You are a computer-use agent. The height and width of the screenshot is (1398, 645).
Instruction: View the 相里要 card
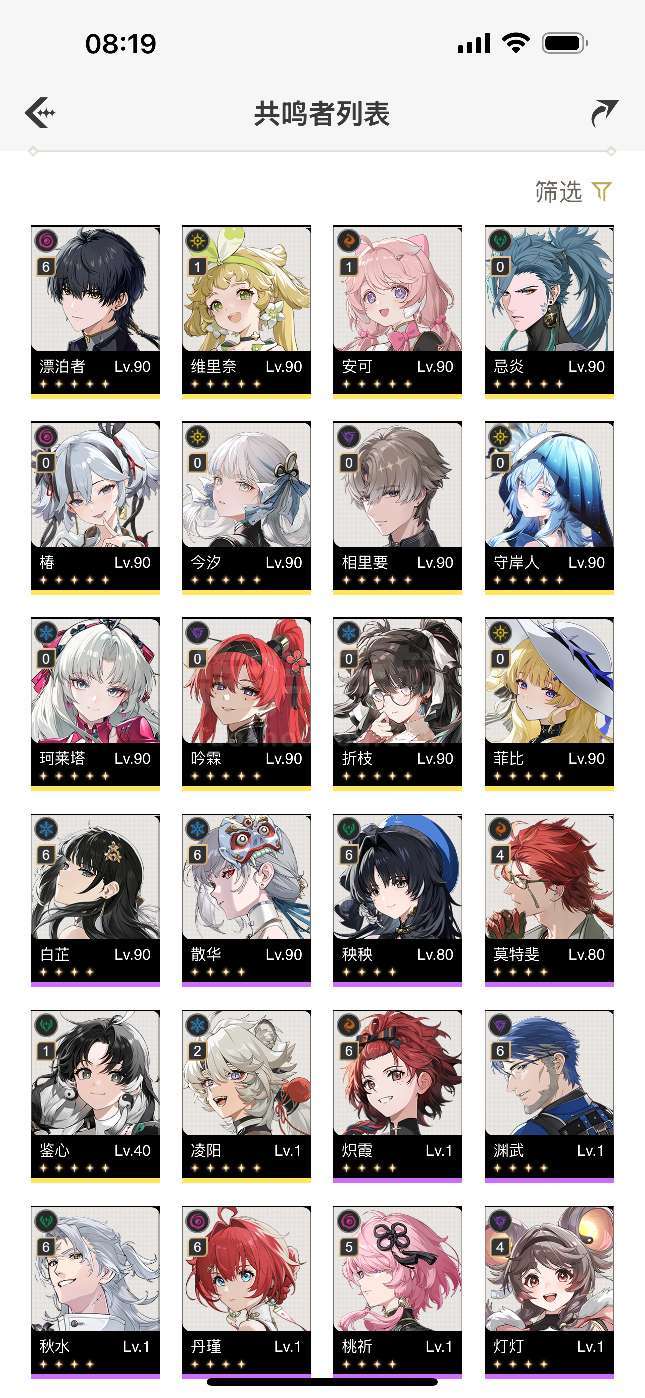pyautogui.click(x=397, y=508)
